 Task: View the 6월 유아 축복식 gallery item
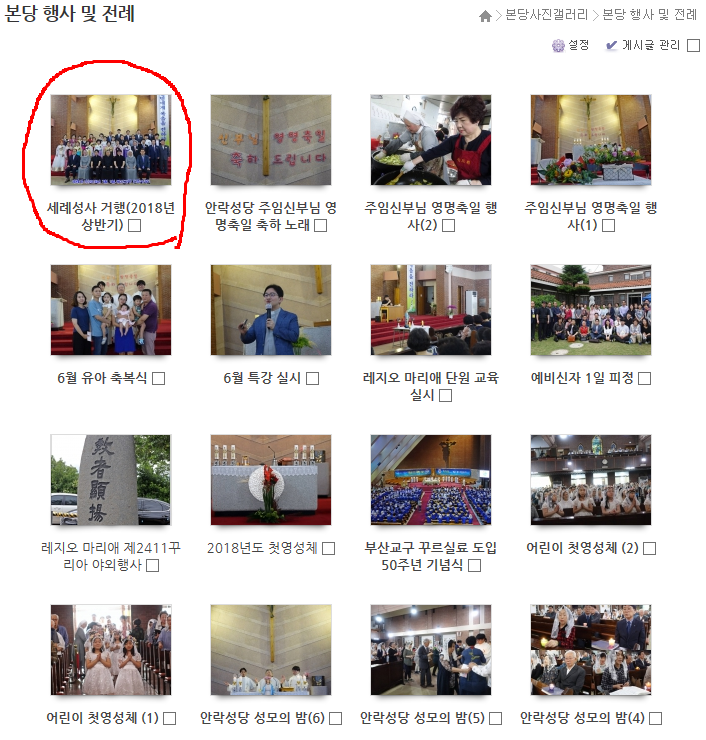[x=111, y=310]
